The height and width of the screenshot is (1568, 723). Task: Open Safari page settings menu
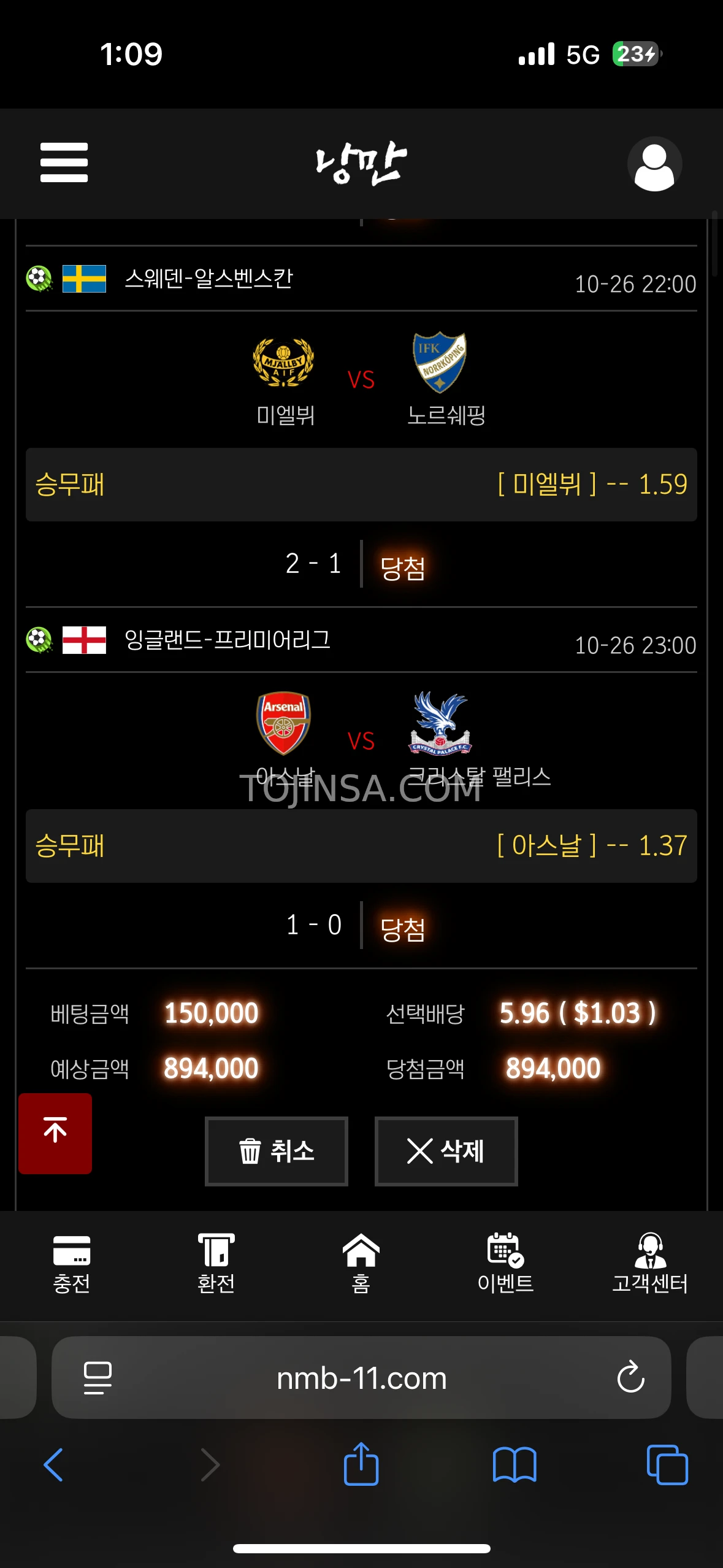tap(98, 1378)
